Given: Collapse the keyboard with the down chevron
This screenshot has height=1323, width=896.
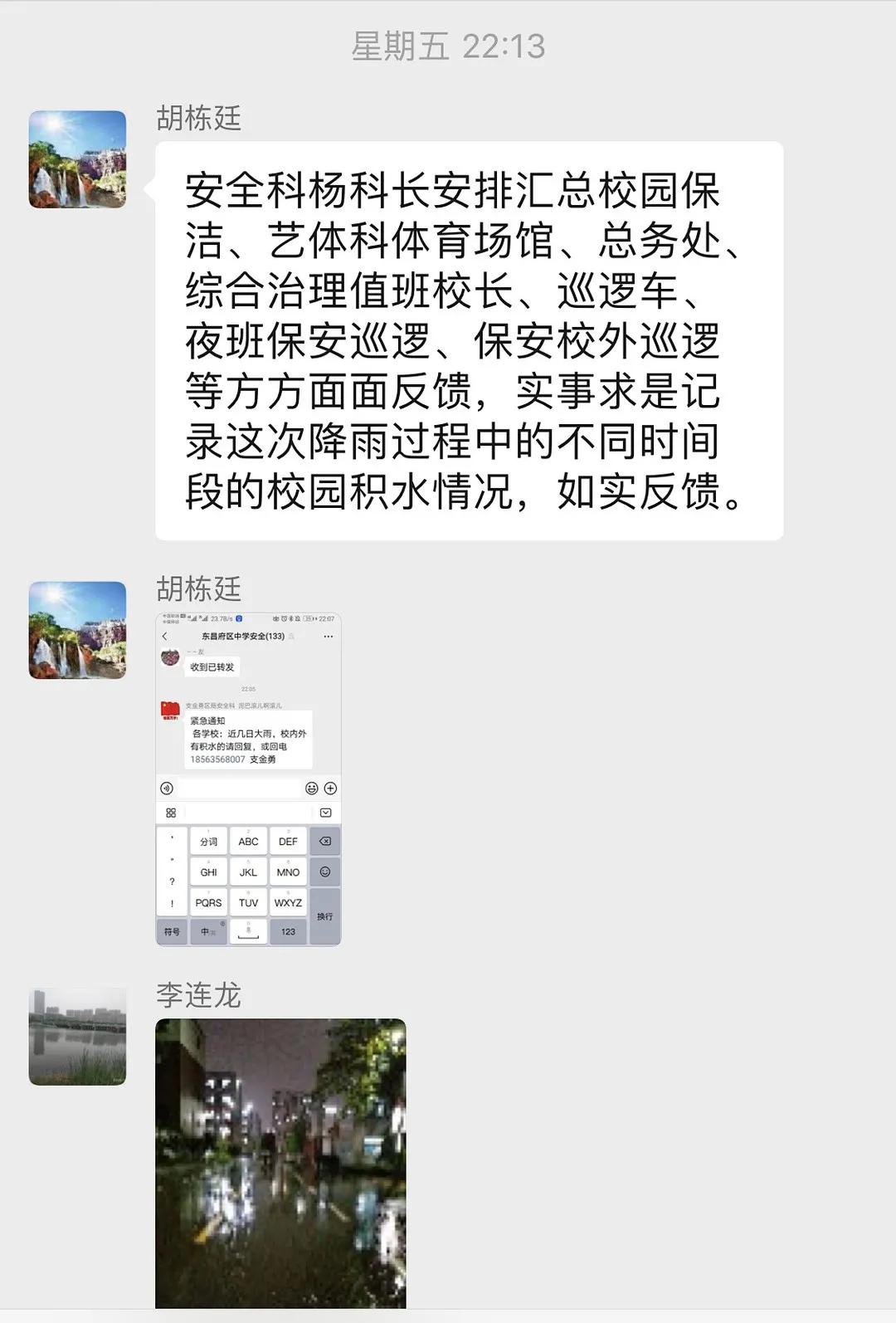Looking at the screenshot, I should (326, 813).
